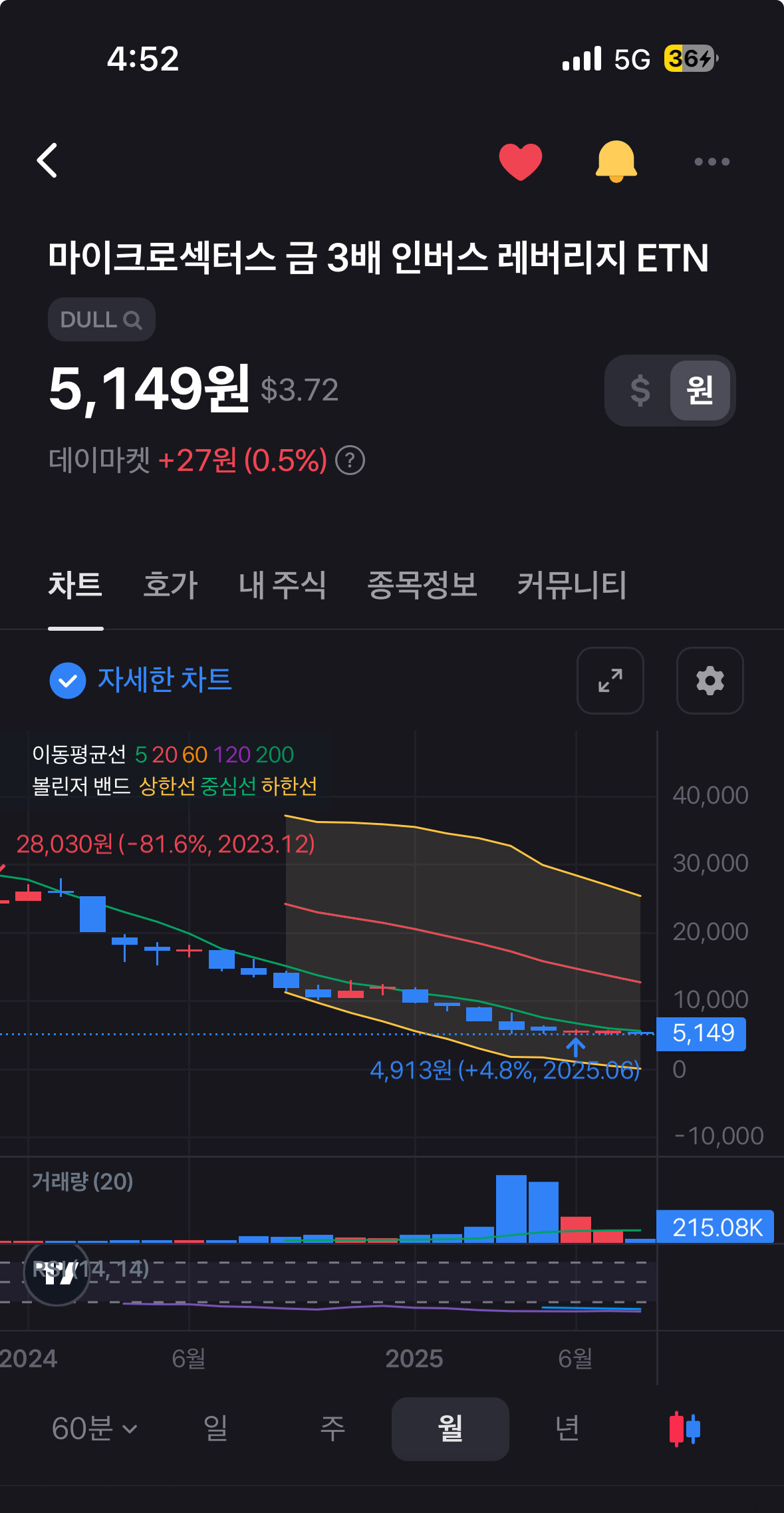
Task: Open the 내 주식 tab
Action: 283,586
